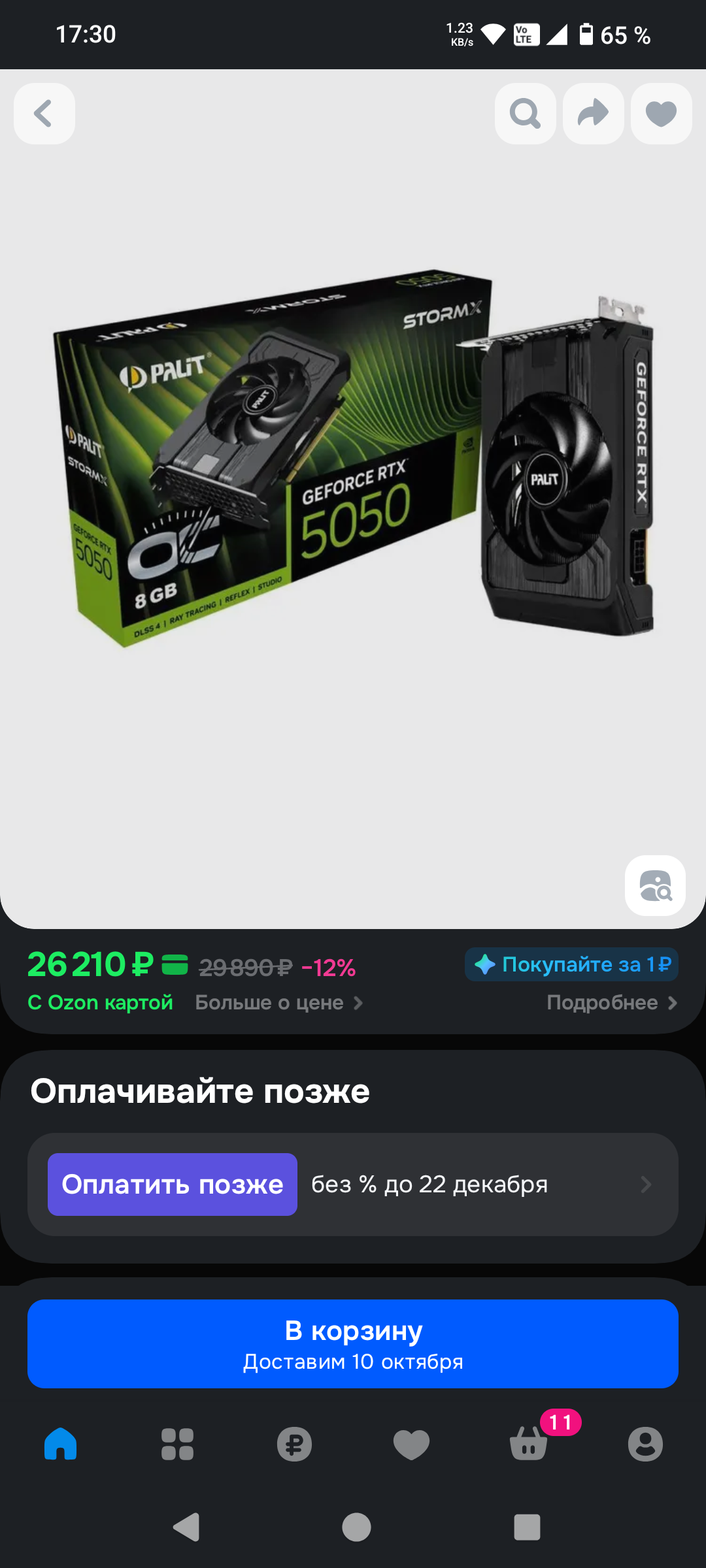Image resolution: width=706 pixels, height=1568 pixels.
Task: Open "Больше о цене" details
Action: tap(279, 1003)
